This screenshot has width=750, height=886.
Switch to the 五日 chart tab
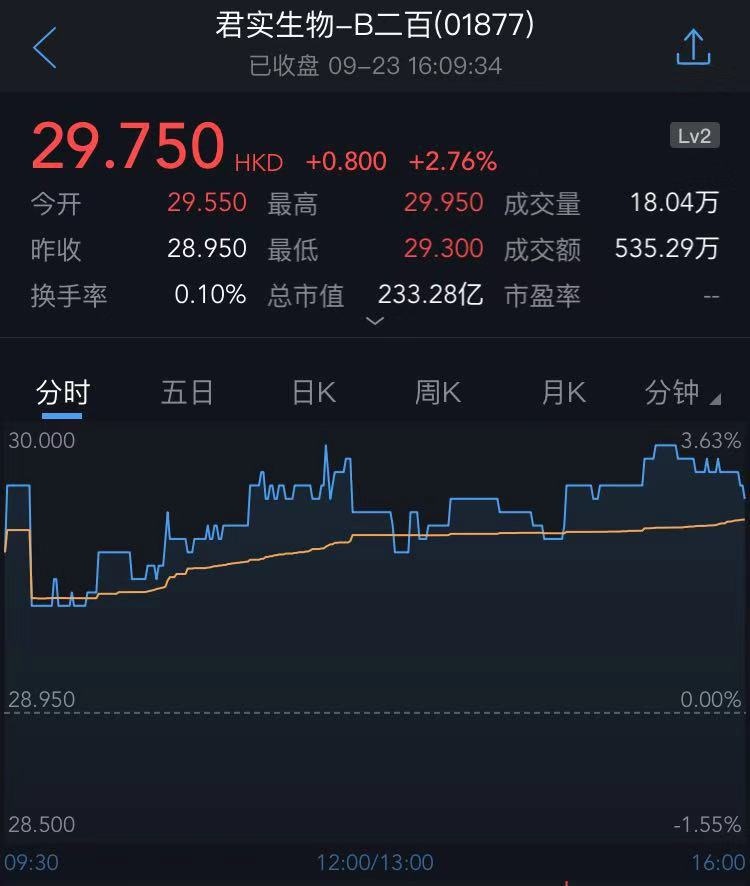coord(187,393)
